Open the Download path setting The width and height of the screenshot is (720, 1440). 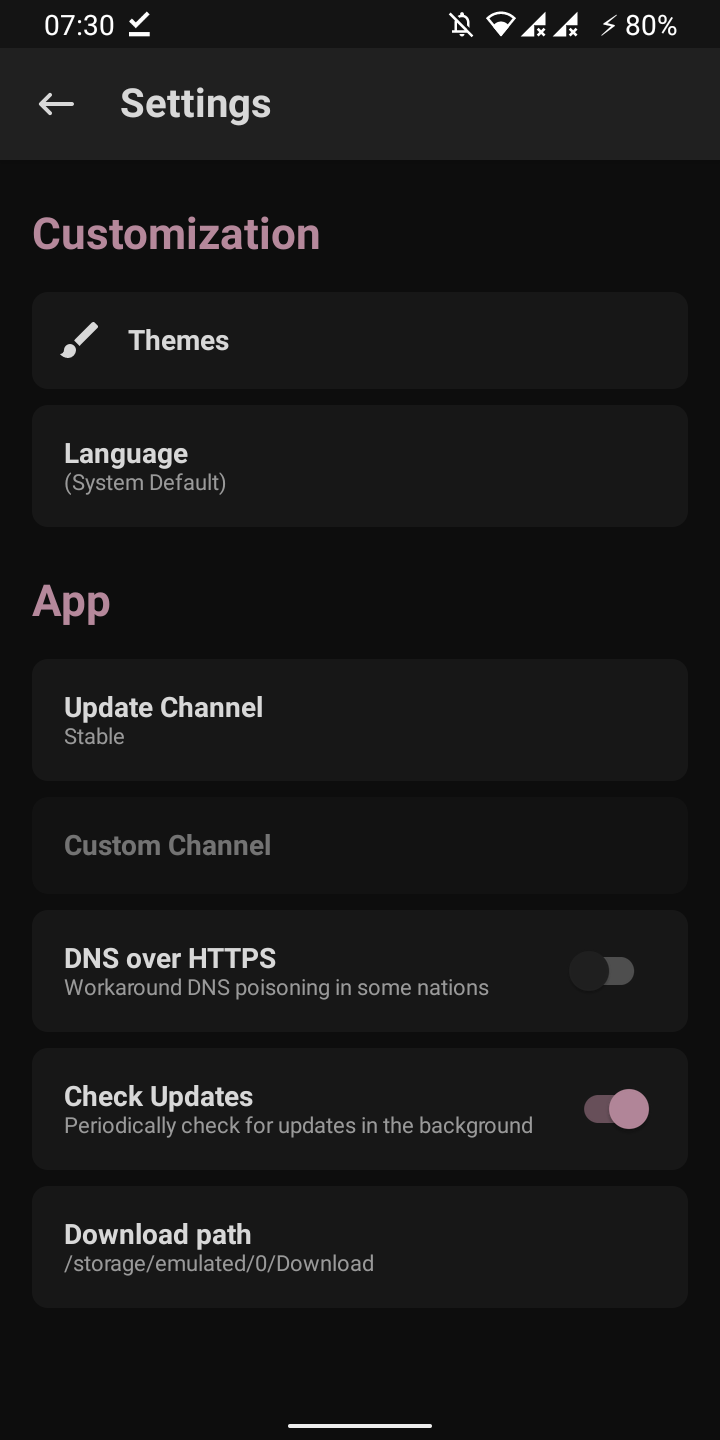pos(360,1246)
